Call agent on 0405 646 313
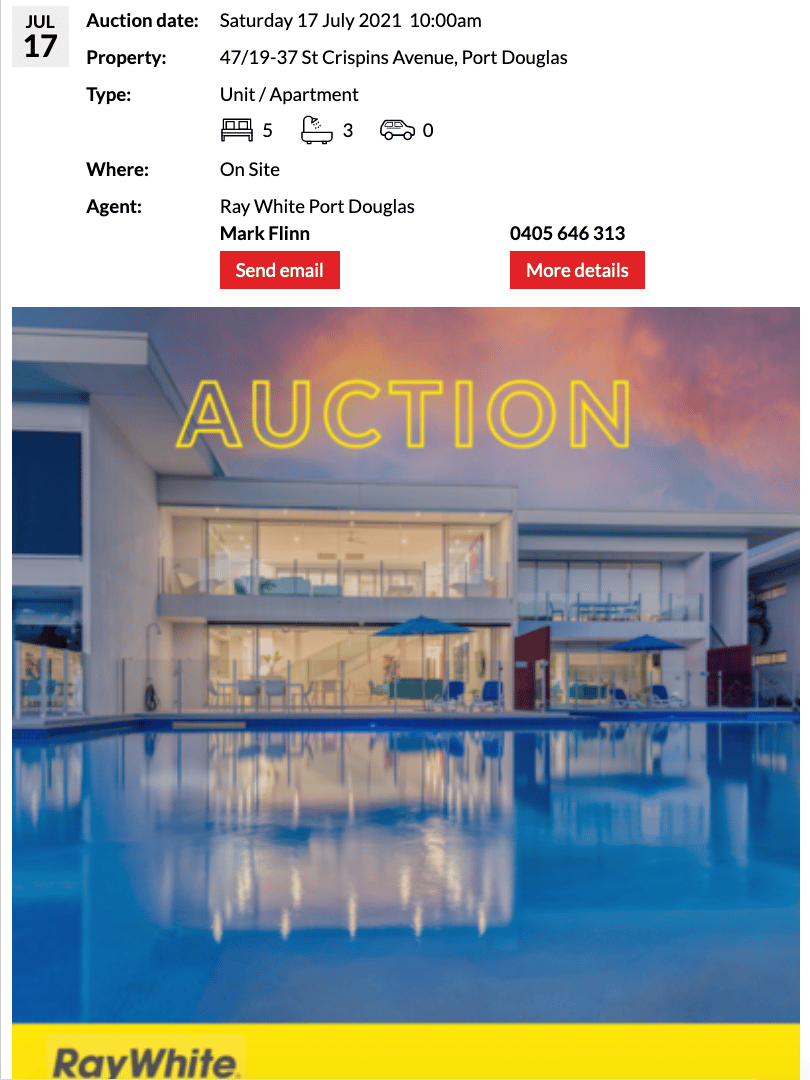 (x=567, y=233)
